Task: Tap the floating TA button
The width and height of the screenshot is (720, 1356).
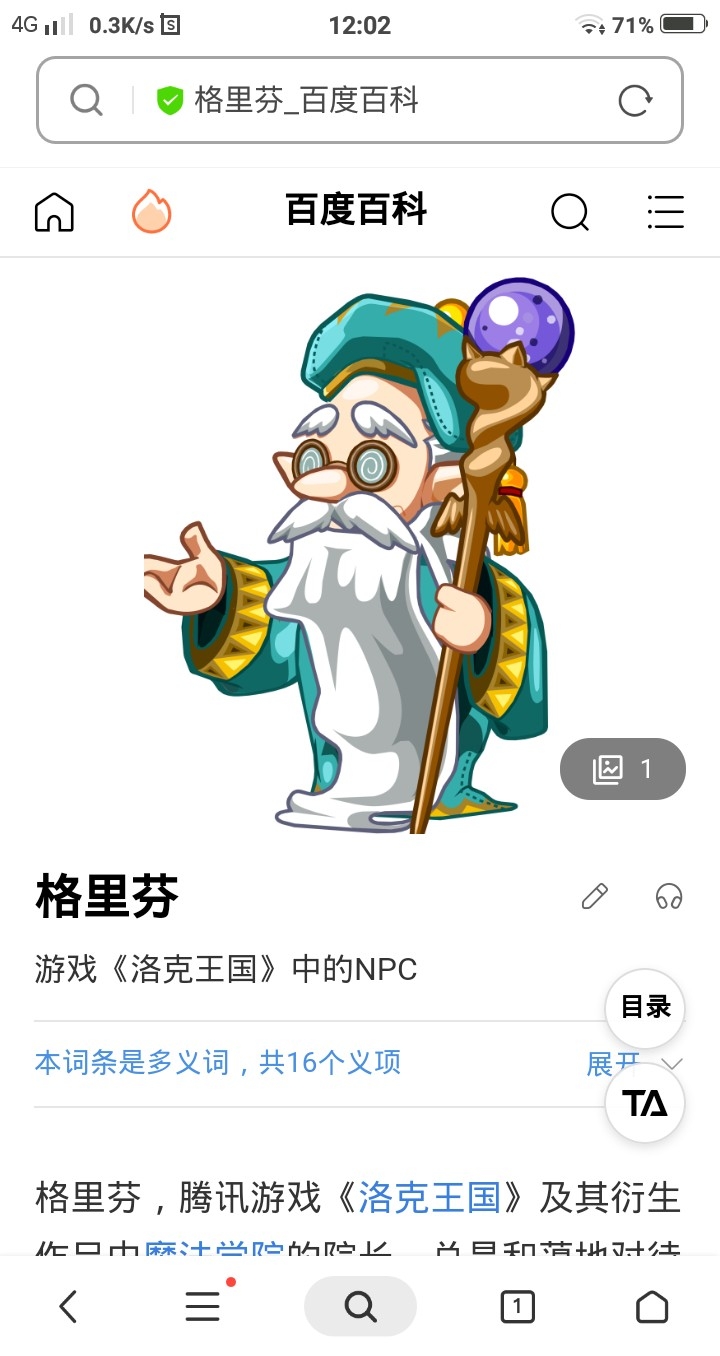Action: (x=645, y=1103)
